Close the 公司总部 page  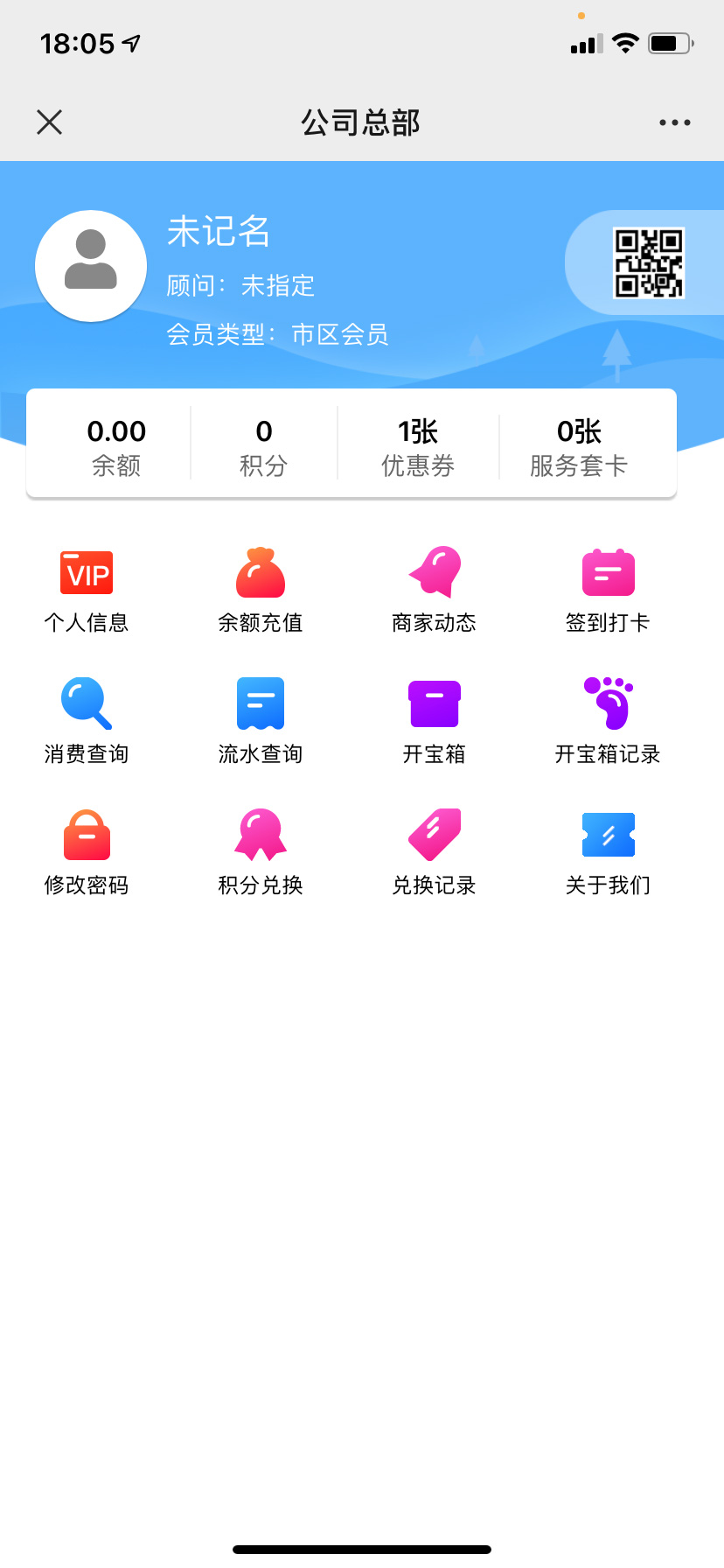50,122
